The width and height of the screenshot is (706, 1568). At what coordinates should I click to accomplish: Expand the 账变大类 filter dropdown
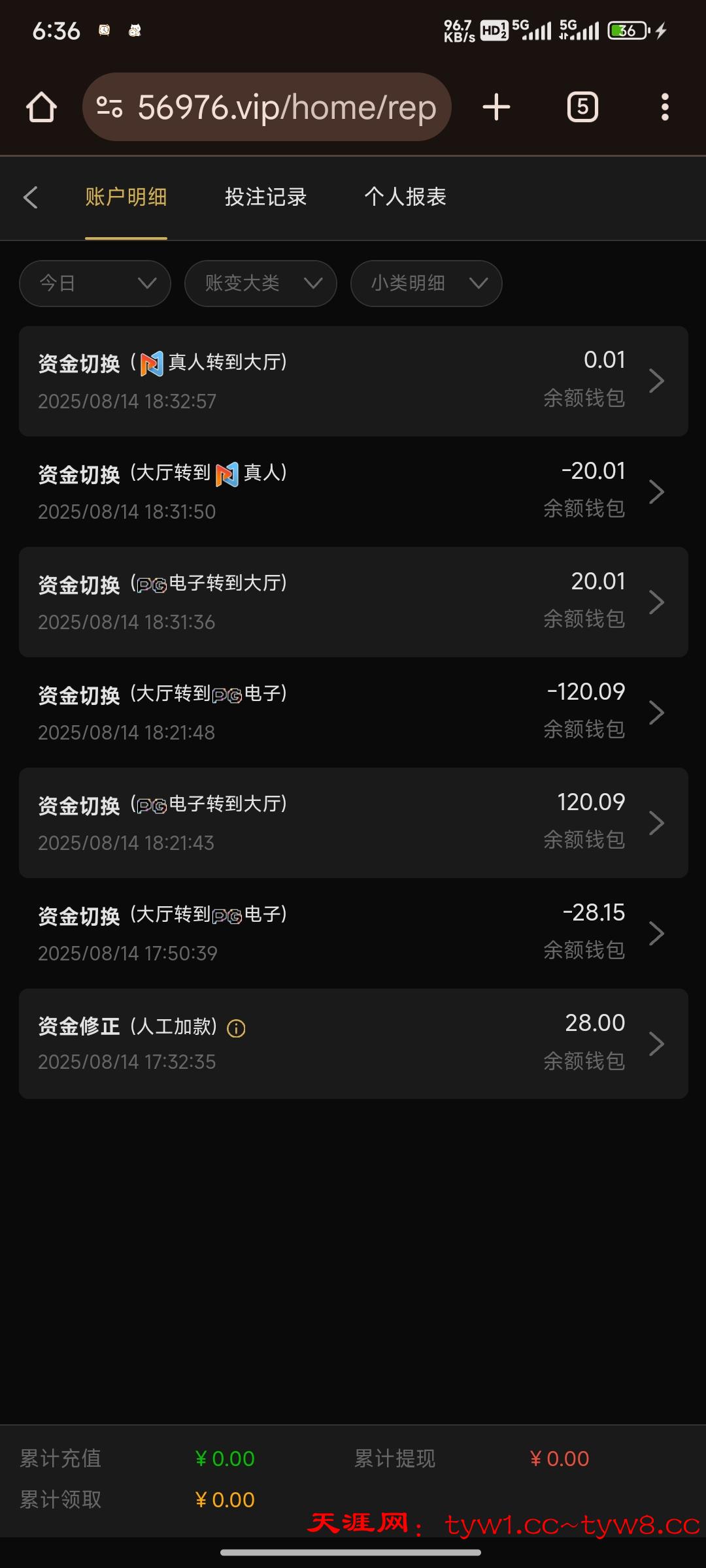[261, 284]
